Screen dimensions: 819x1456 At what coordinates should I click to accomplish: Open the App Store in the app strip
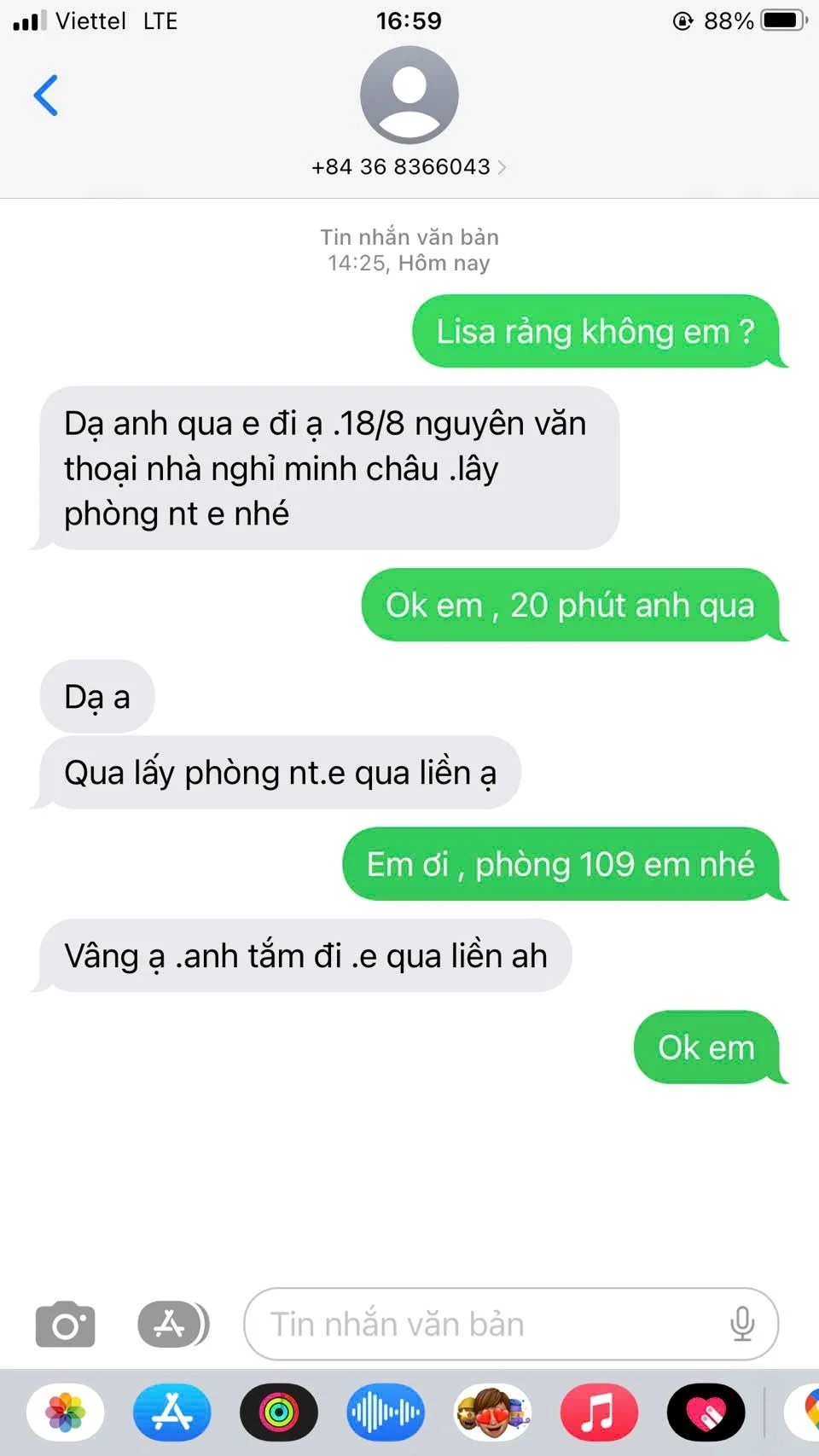(x=172, y=1412)
